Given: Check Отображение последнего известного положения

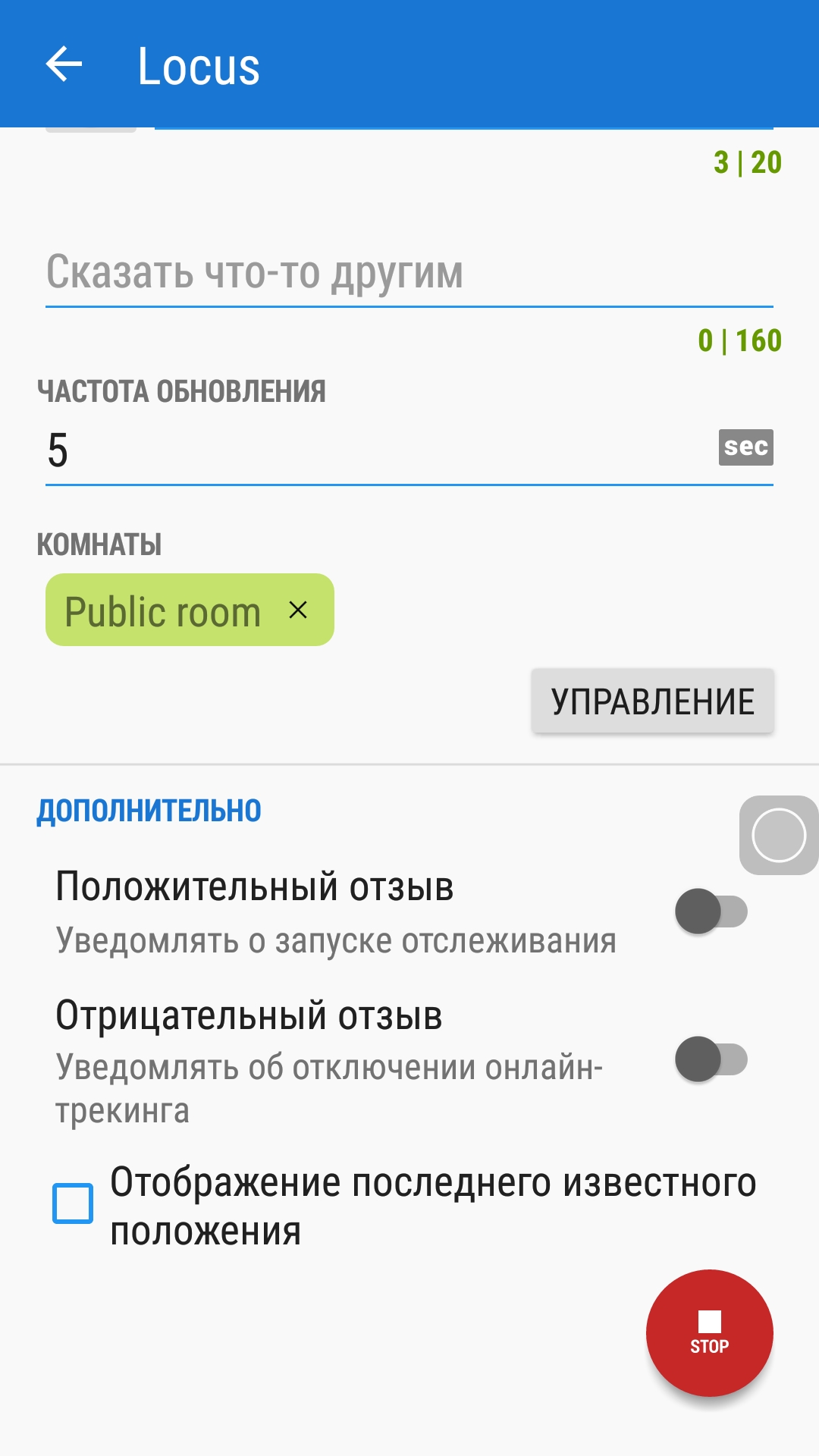Looking at the screenshot, I should 73,1203.
